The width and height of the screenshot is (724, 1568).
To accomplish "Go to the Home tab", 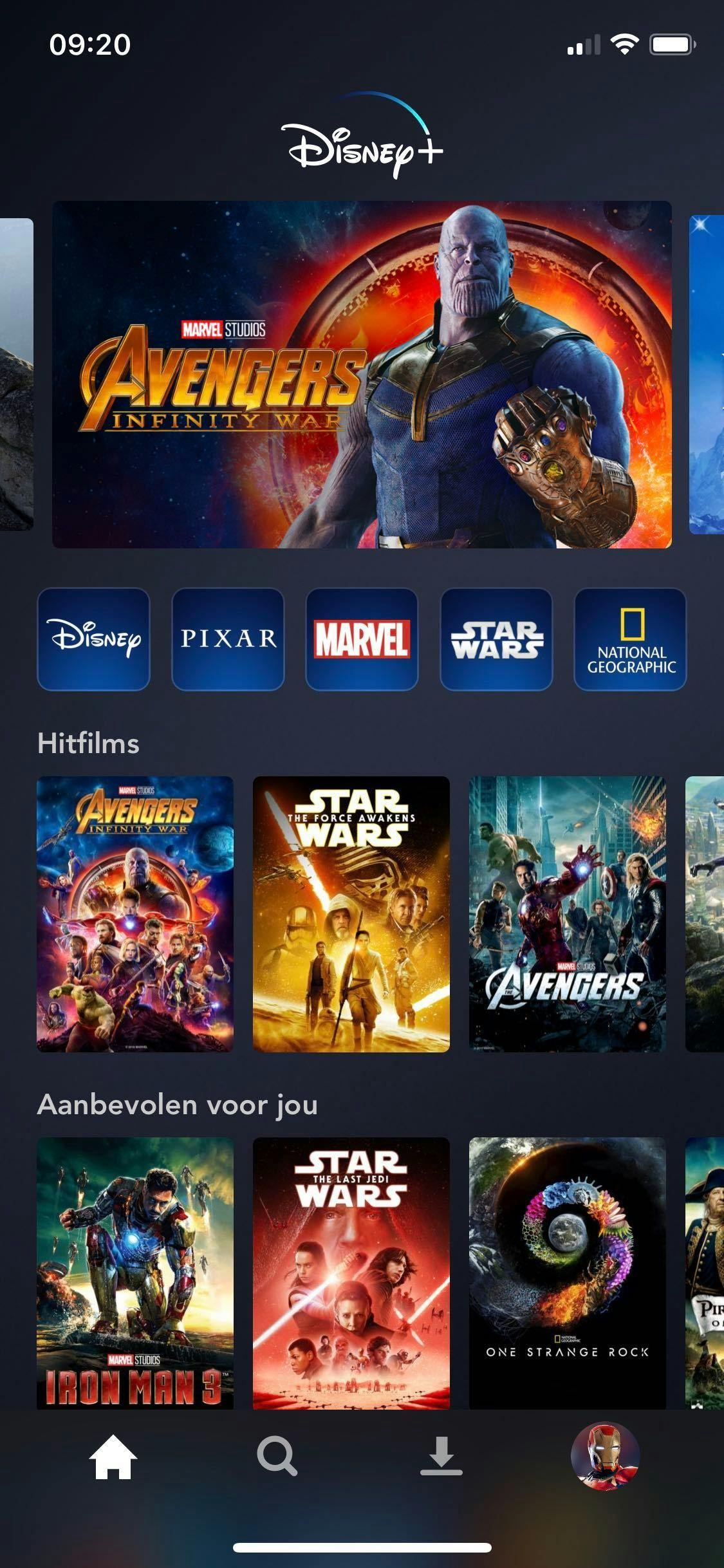I will pyautogui.click(x=113, y=1457).
